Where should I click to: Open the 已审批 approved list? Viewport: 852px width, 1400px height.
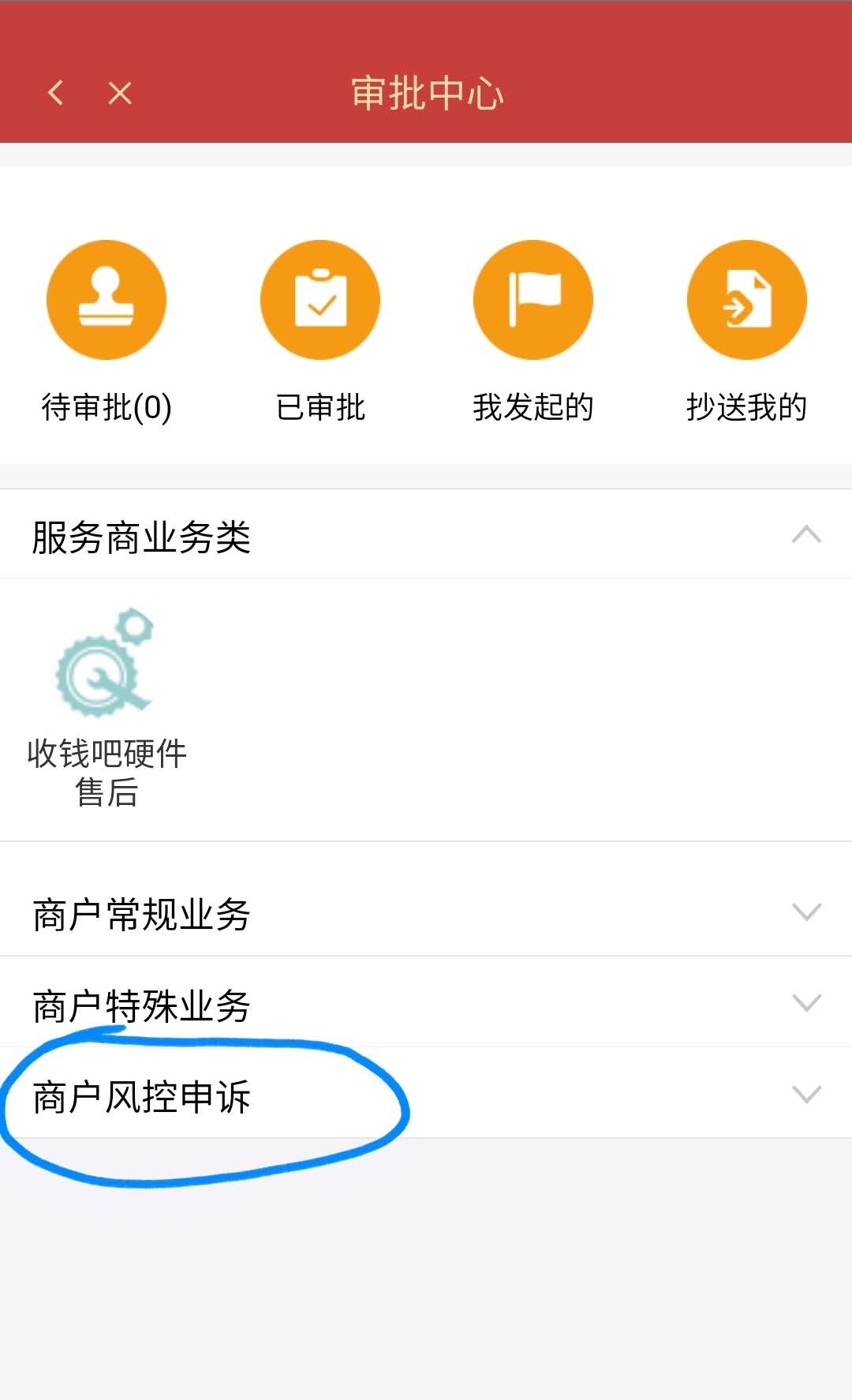(320, 331)
